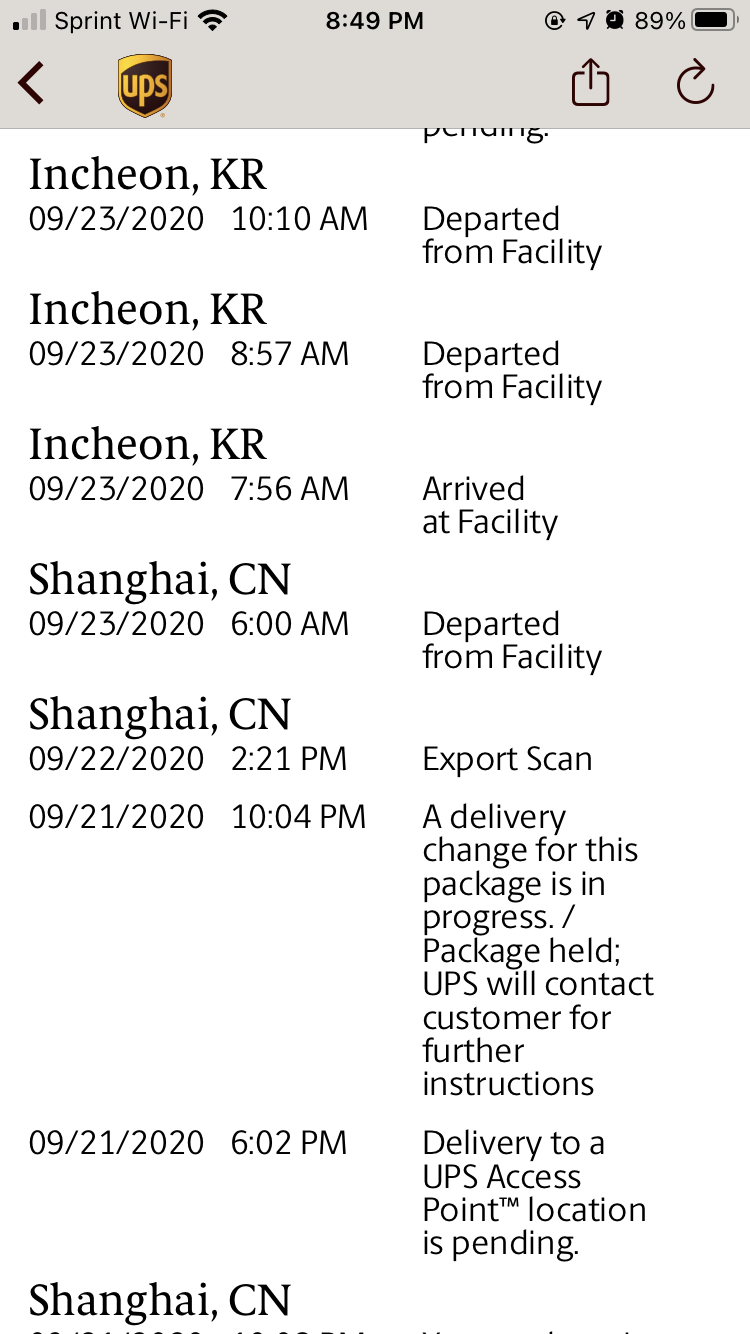Share this tracking page
The height and width of the screenshot is (1334, 750).
click(x=590, y=81)
